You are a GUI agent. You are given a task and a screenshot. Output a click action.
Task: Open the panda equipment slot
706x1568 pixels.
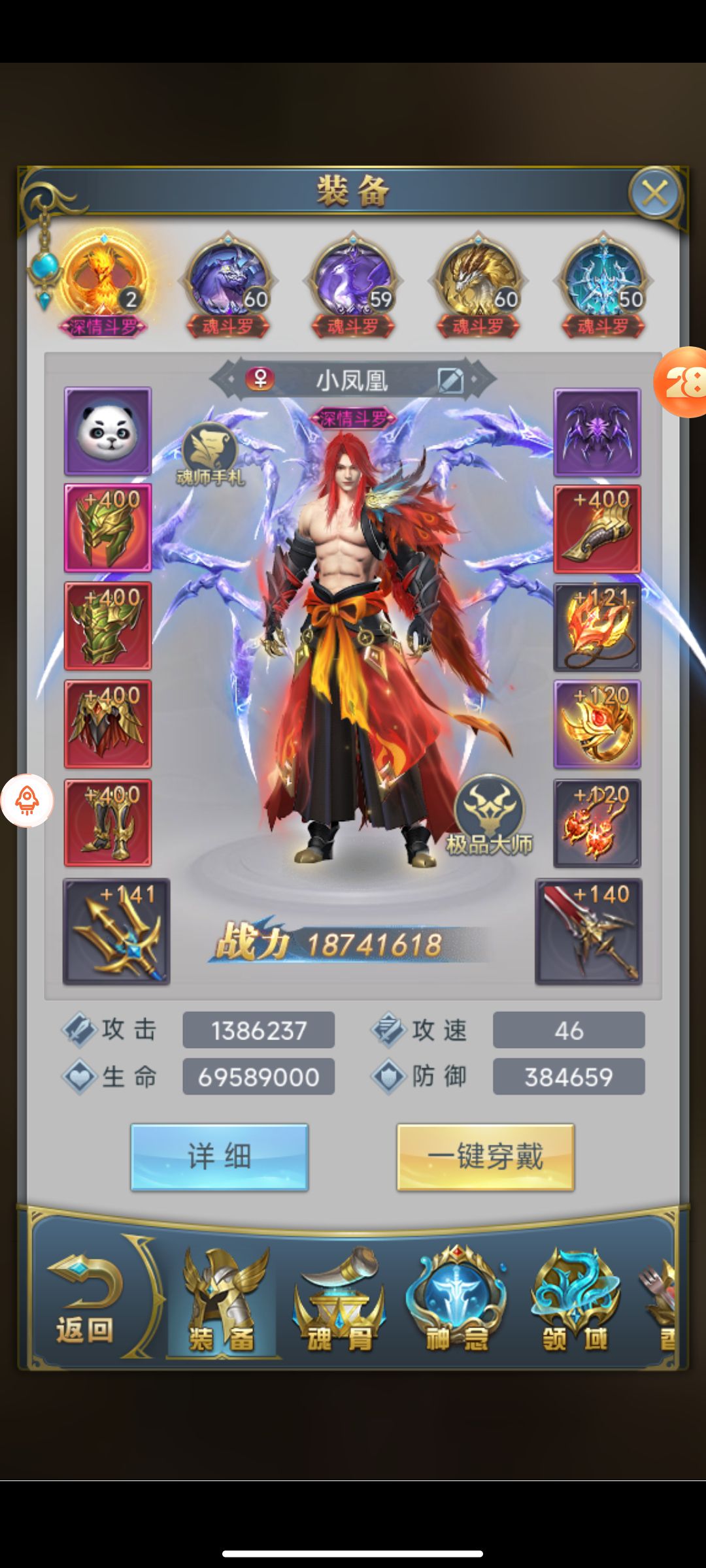point(108,431)
